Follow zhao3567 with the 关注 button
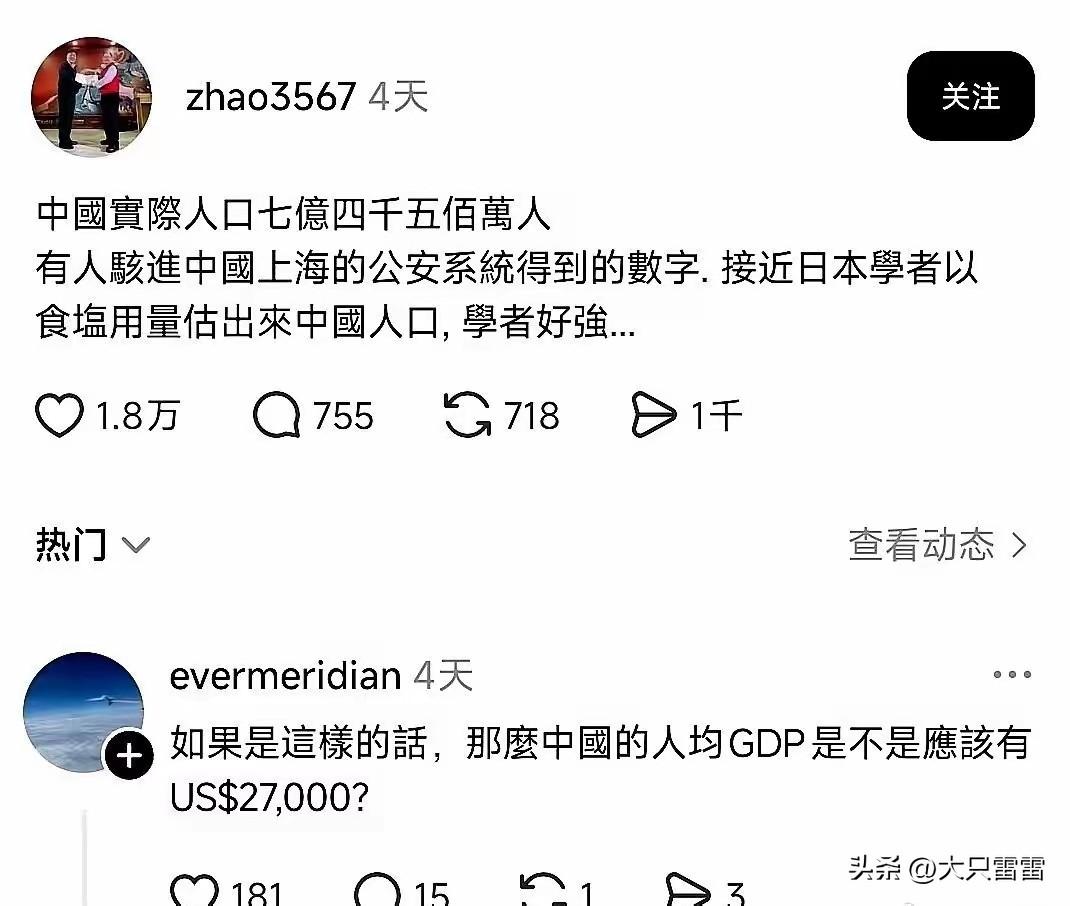This screenshot has width=1070, height=906. click(x=969, y=96)
